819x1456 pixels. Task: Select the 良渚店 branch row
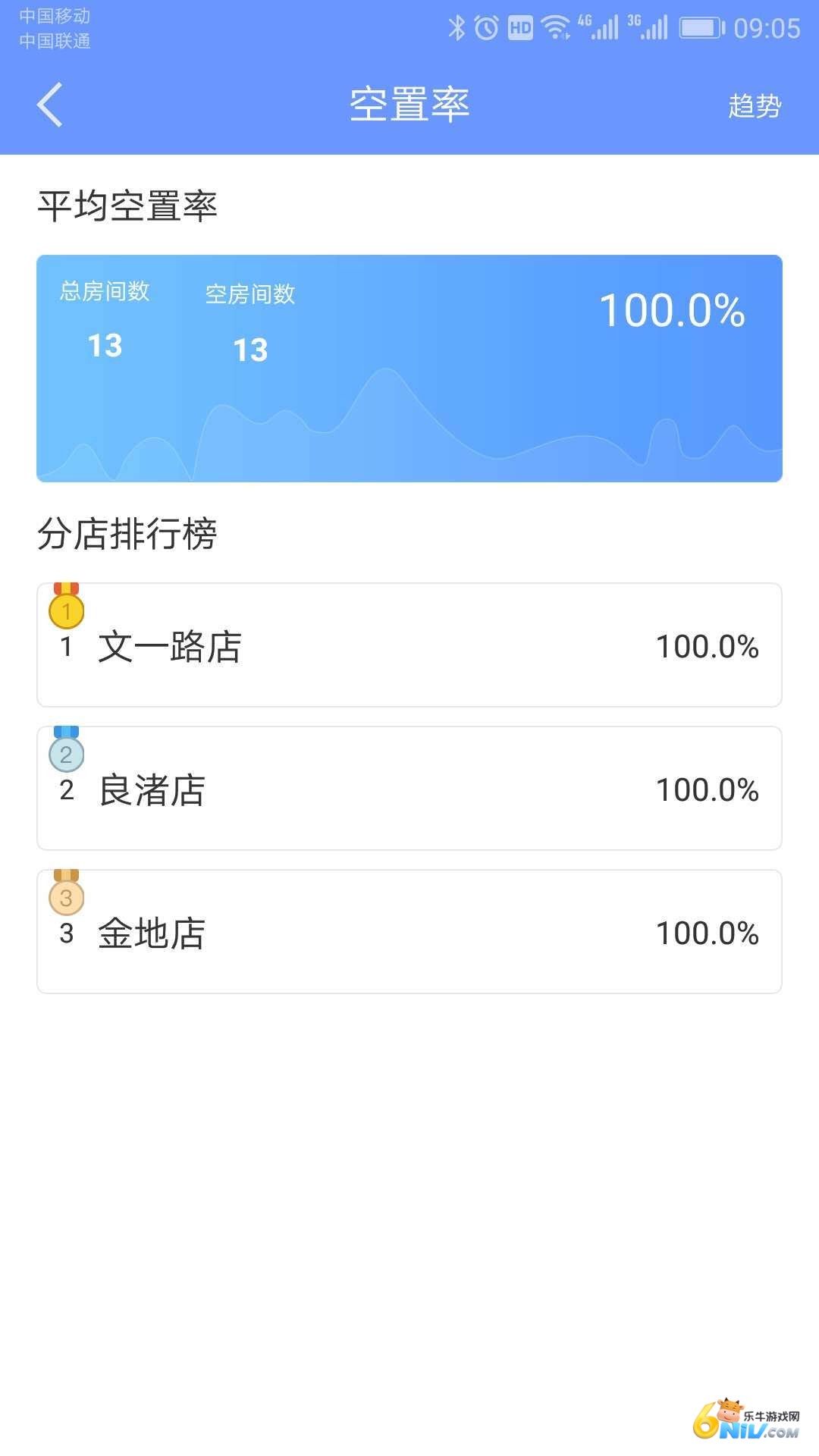pyautogui.click(x=409, y=789)
